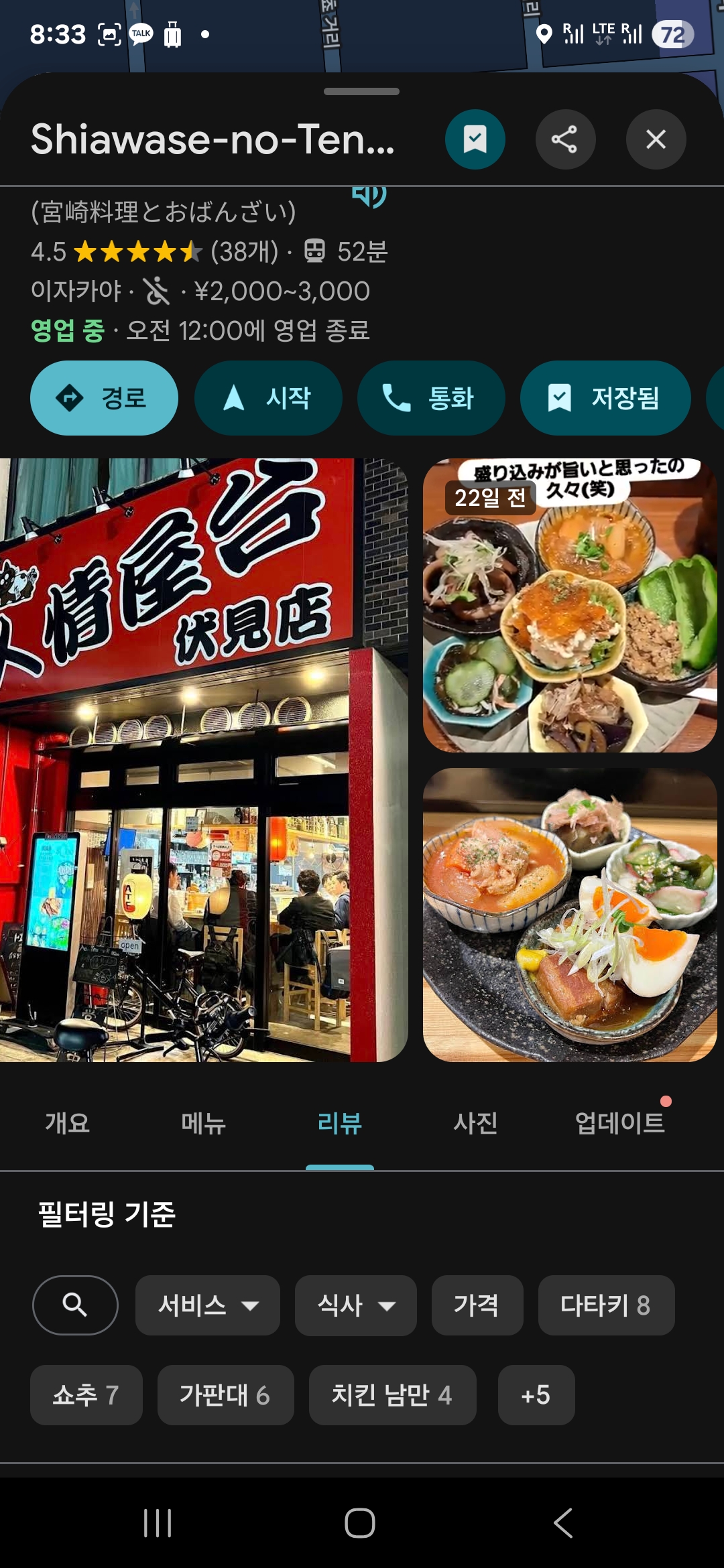Search within reviews
Image resolution: width=724 pixels, height=1568 pixels.
75,1305
